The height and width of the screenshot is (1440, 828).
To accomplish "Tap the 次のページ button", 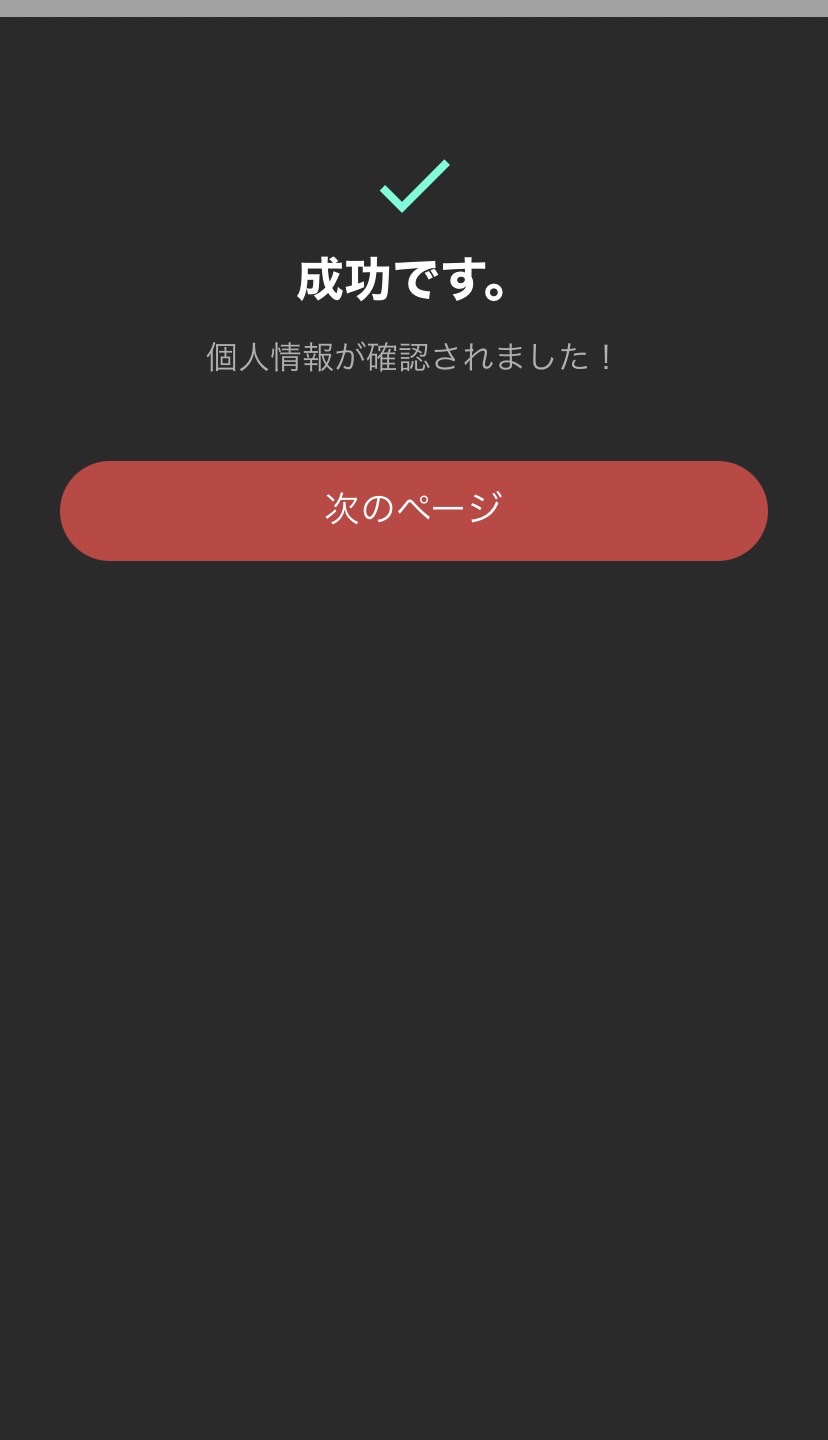I will (x=414, y=511).
